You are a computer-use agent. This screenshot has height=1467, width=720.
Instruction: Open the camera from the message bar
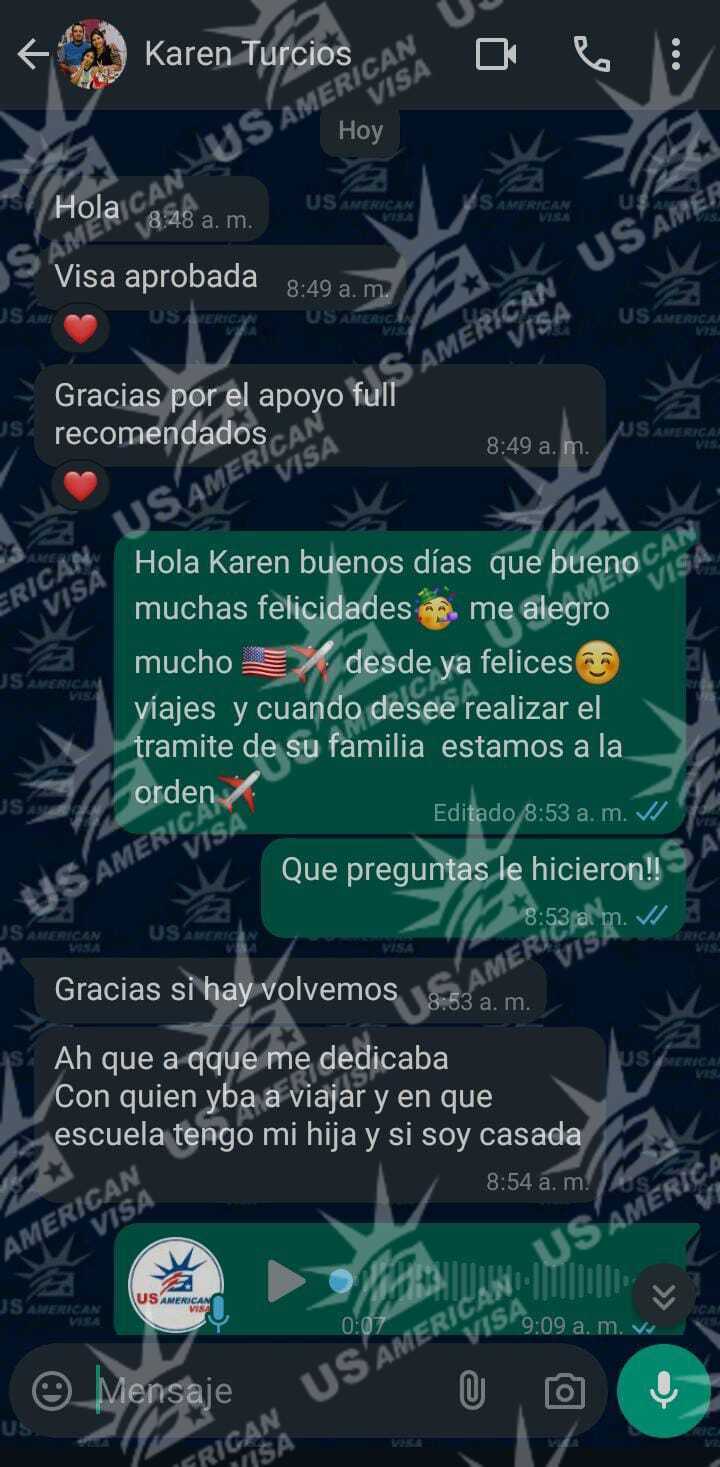point(564,1391)
